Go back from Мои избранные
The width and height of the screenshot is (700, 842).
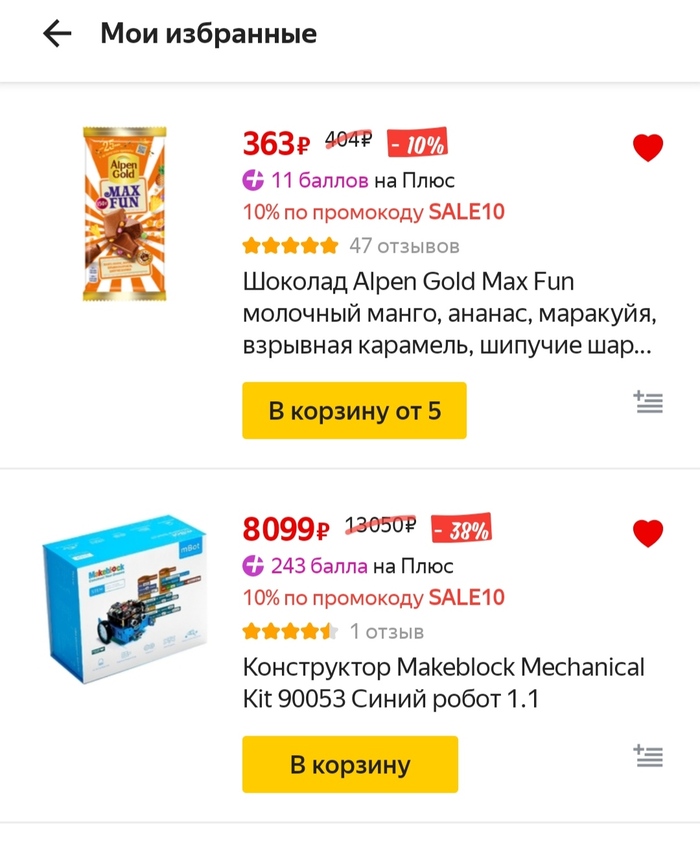click(57, 34)
